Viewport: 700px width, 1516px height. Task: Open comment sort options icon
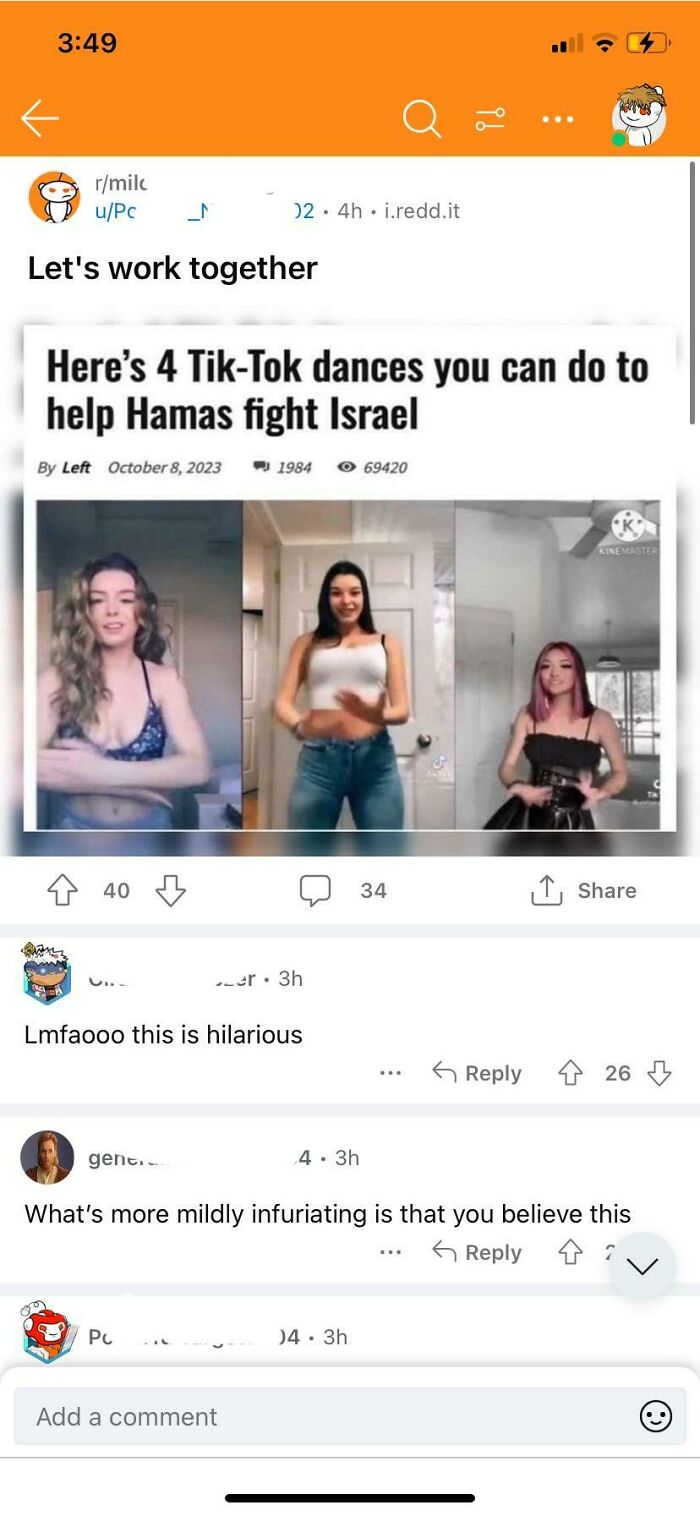[x=489, y=119]
